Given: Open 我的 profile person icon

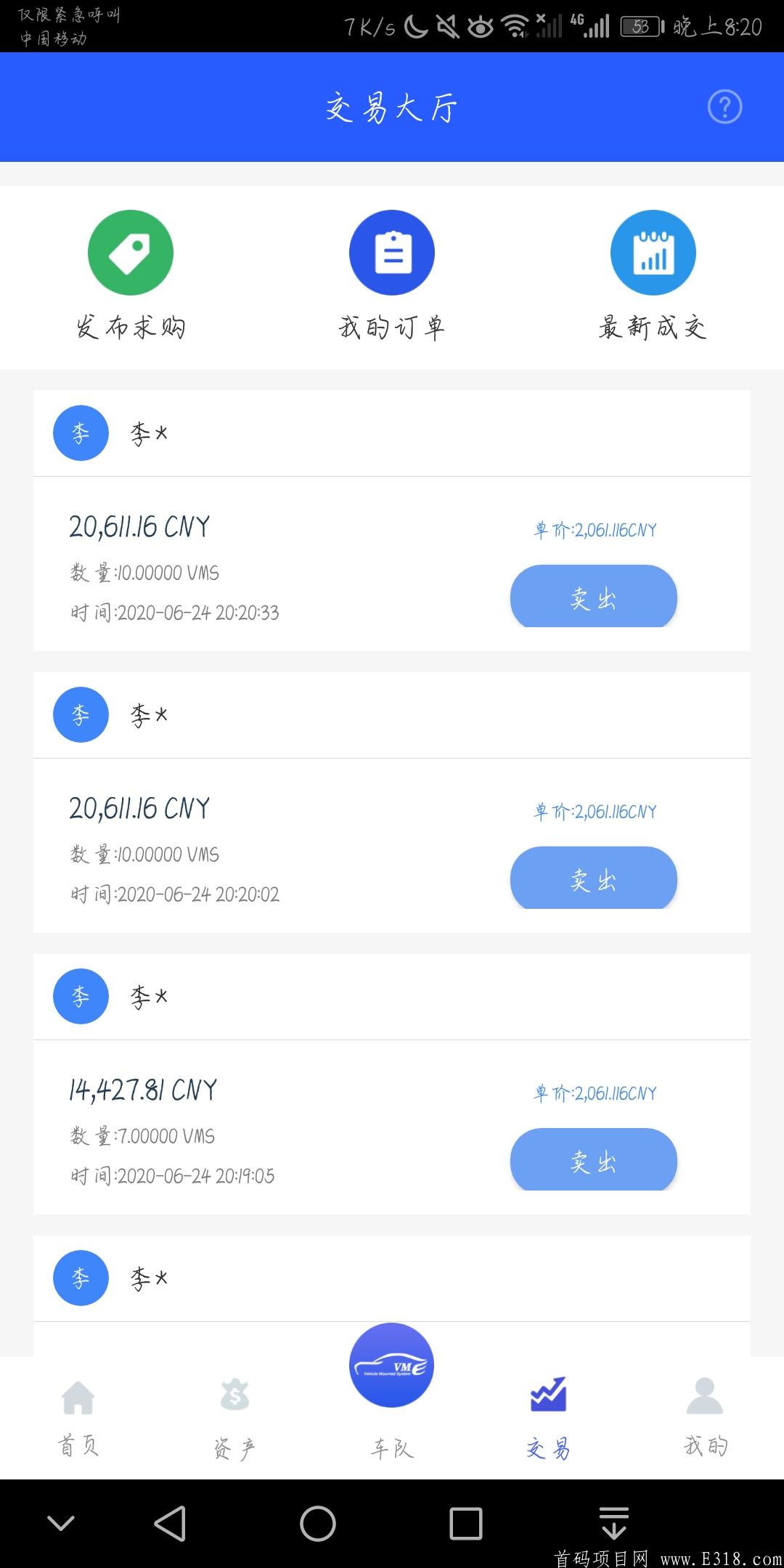Looking at the screenshot, I should 705,1397.
